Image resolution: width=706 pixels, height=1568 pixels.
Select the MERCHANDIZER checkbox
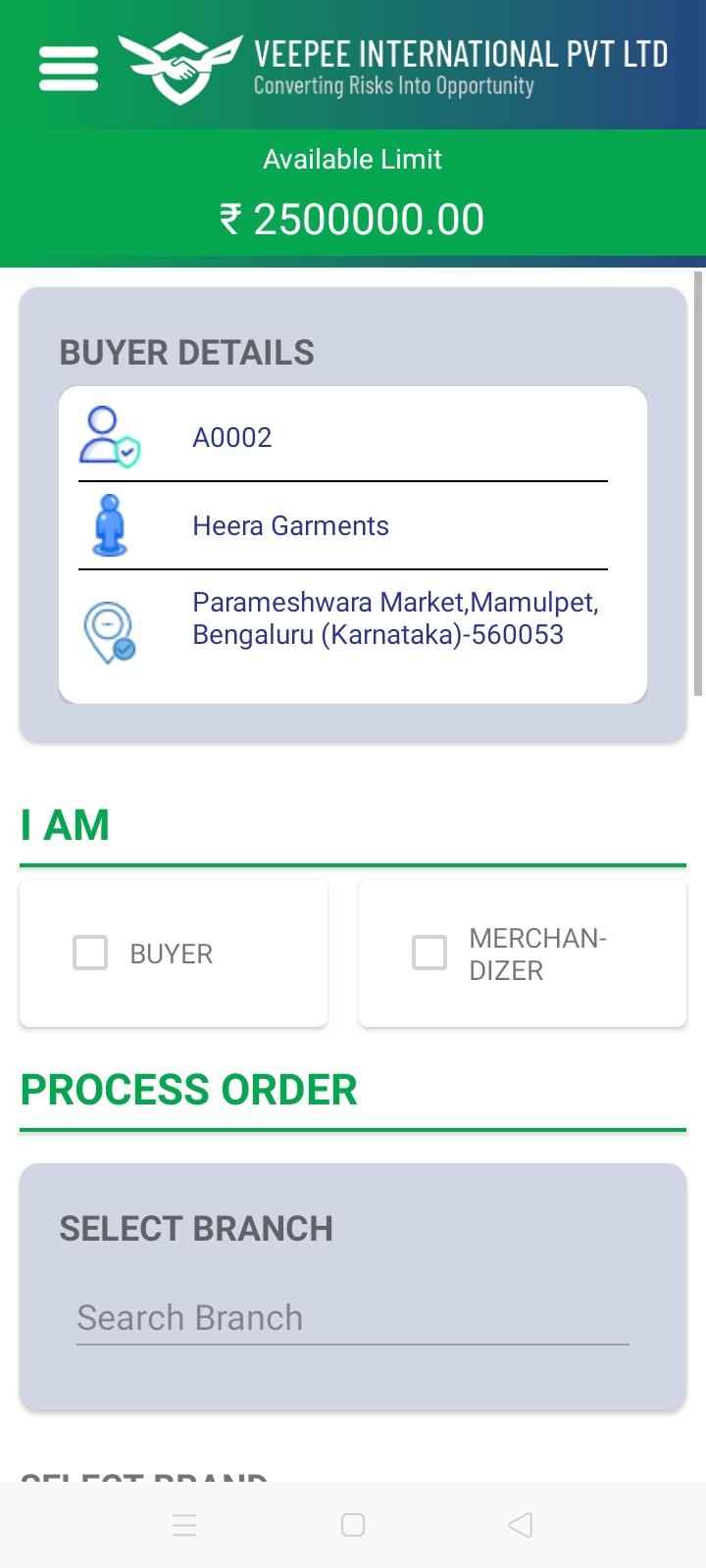[429, 953]
